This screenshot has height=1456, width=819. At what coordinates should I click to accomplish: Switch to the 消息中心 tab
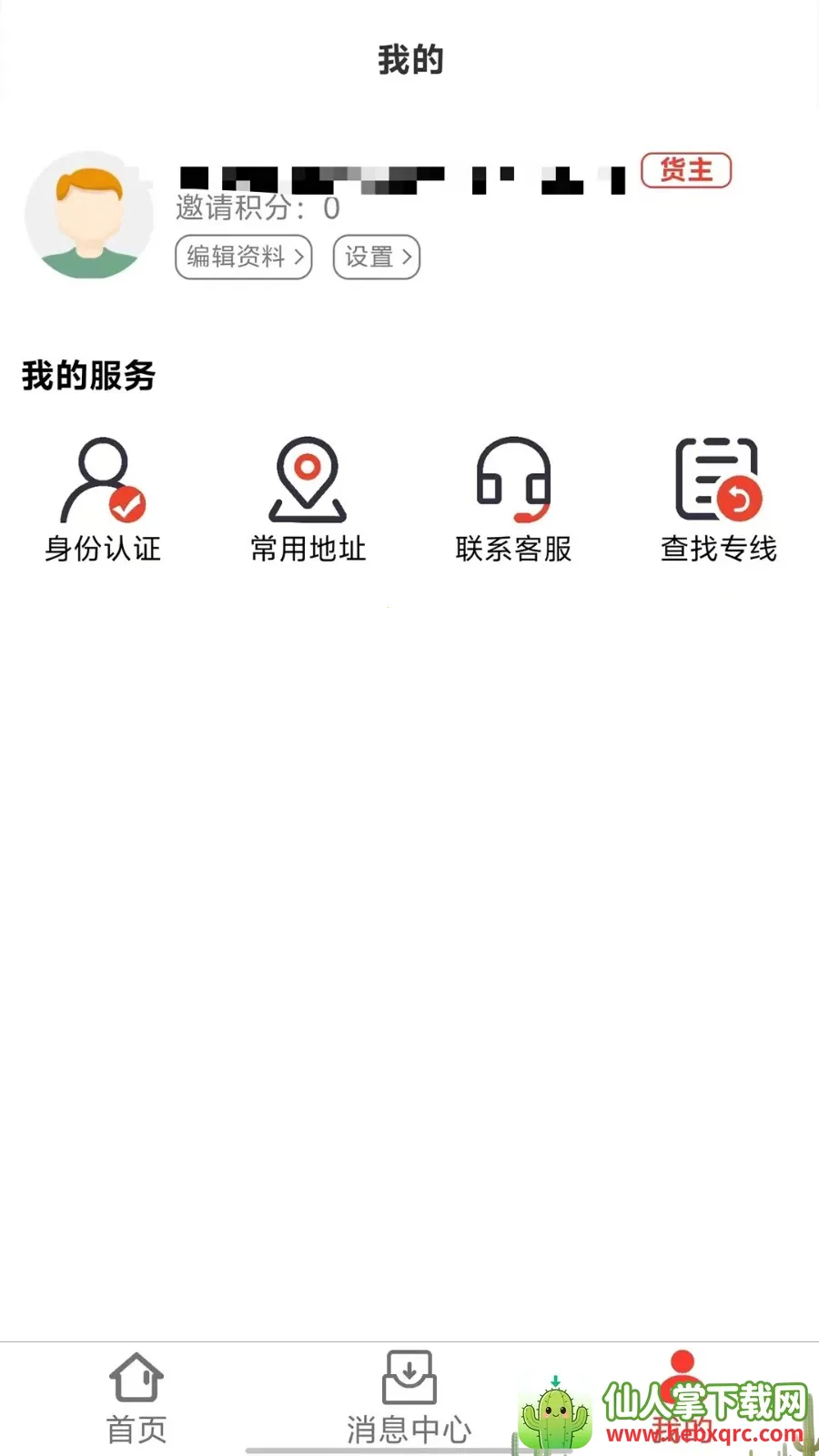click(409, 1398)
